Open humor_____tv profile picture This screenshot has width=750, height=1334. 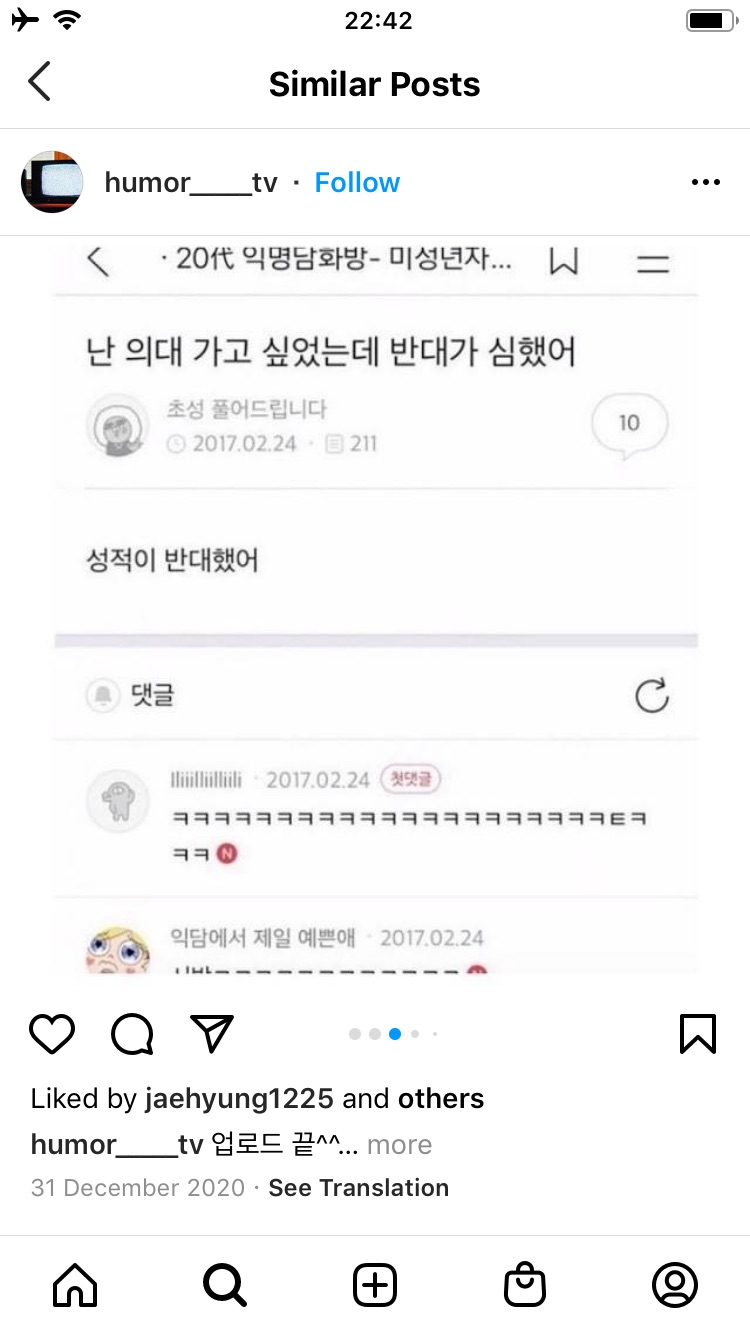coord(52,182)
